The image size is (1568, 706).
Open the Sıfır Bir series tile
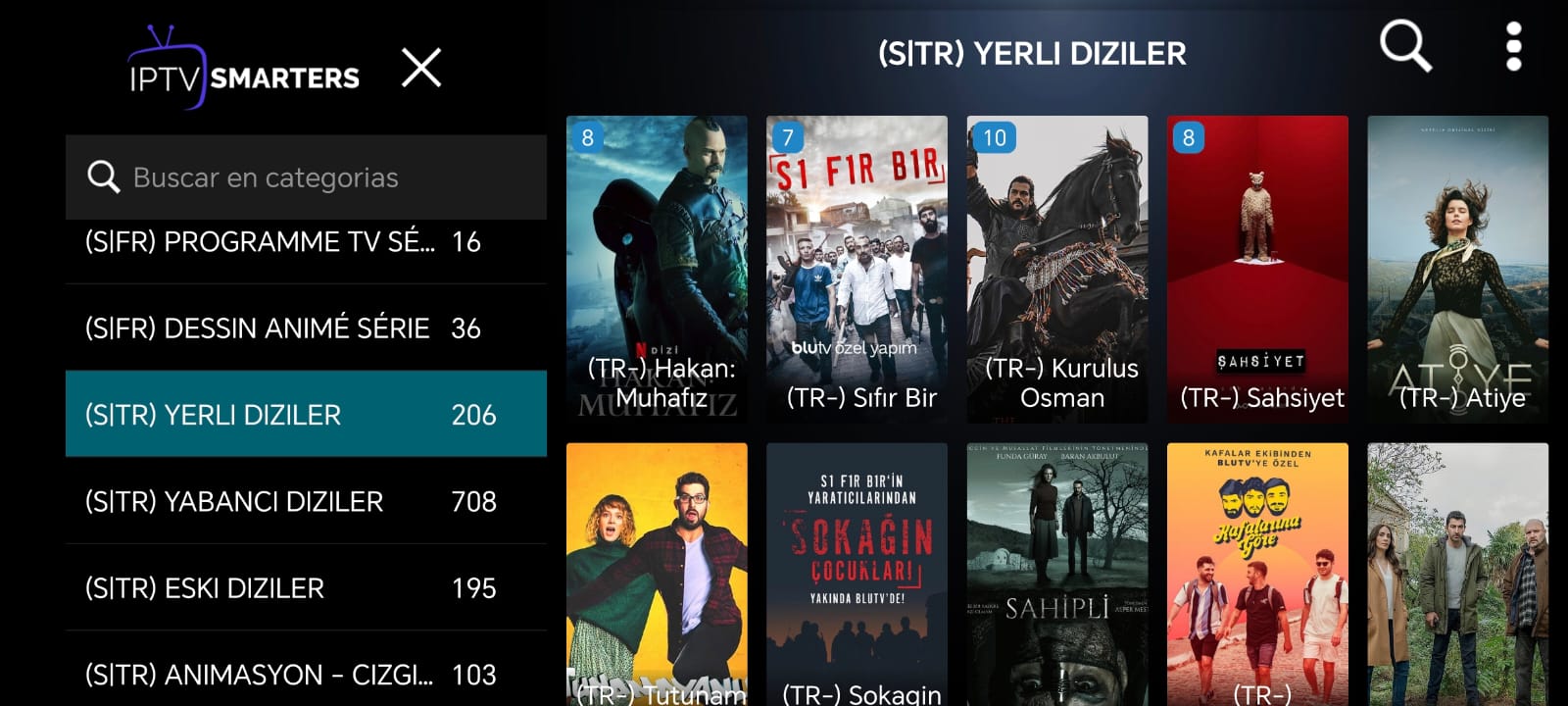[x=857, y=270]
